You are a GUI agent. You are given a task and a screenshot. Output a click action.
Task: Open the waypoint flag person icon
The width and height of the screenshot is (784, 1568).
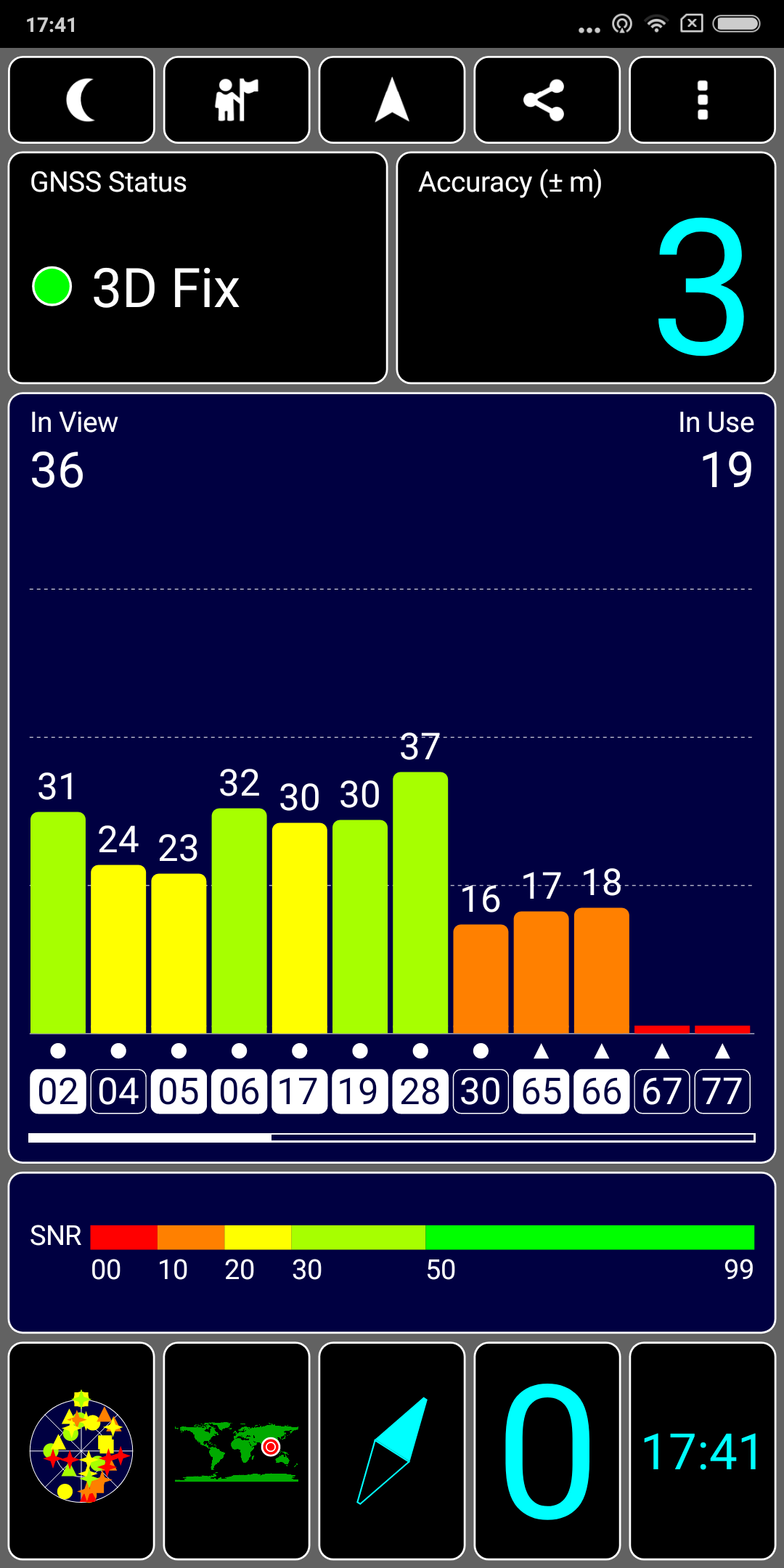tap(237, 100)
